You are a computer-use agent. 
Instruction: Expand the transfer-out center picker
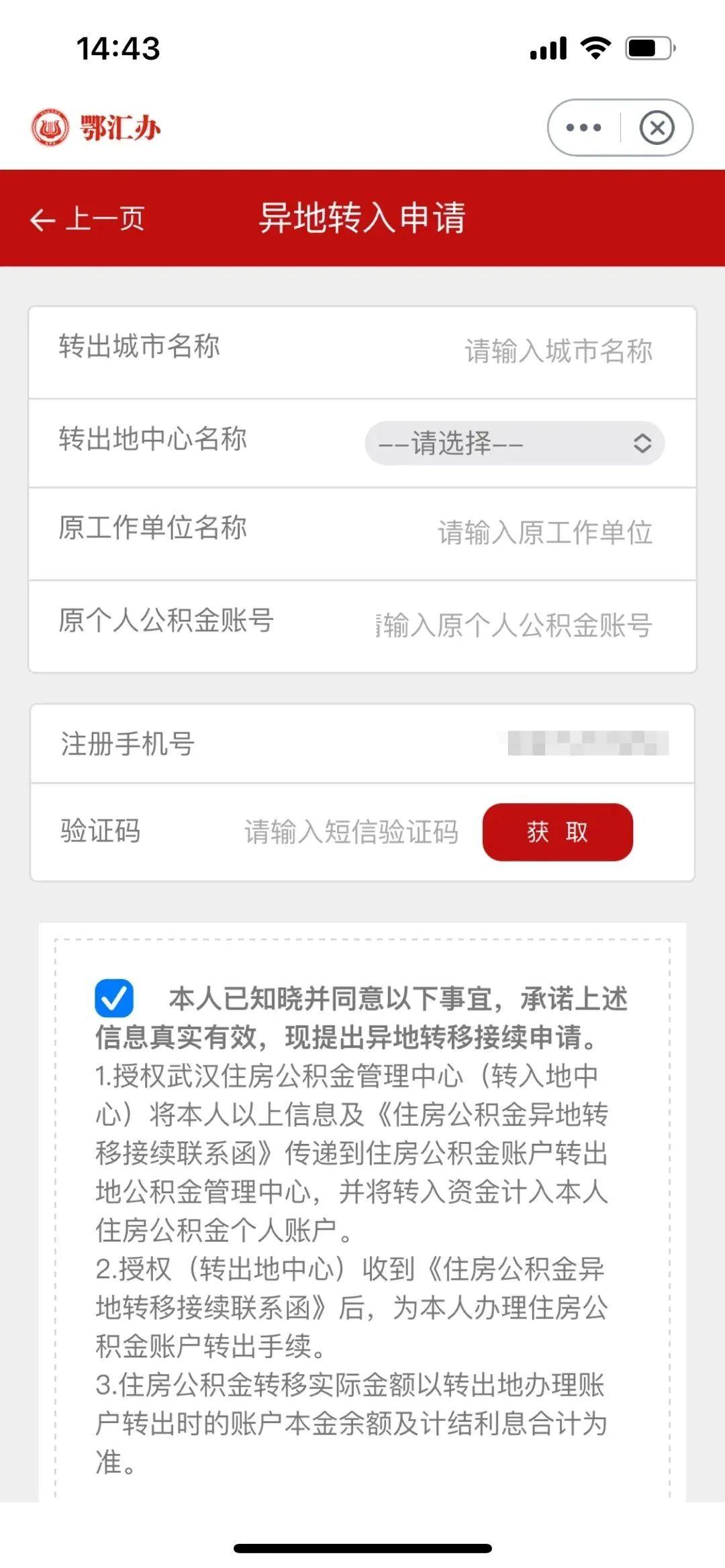tap(514, 443)
